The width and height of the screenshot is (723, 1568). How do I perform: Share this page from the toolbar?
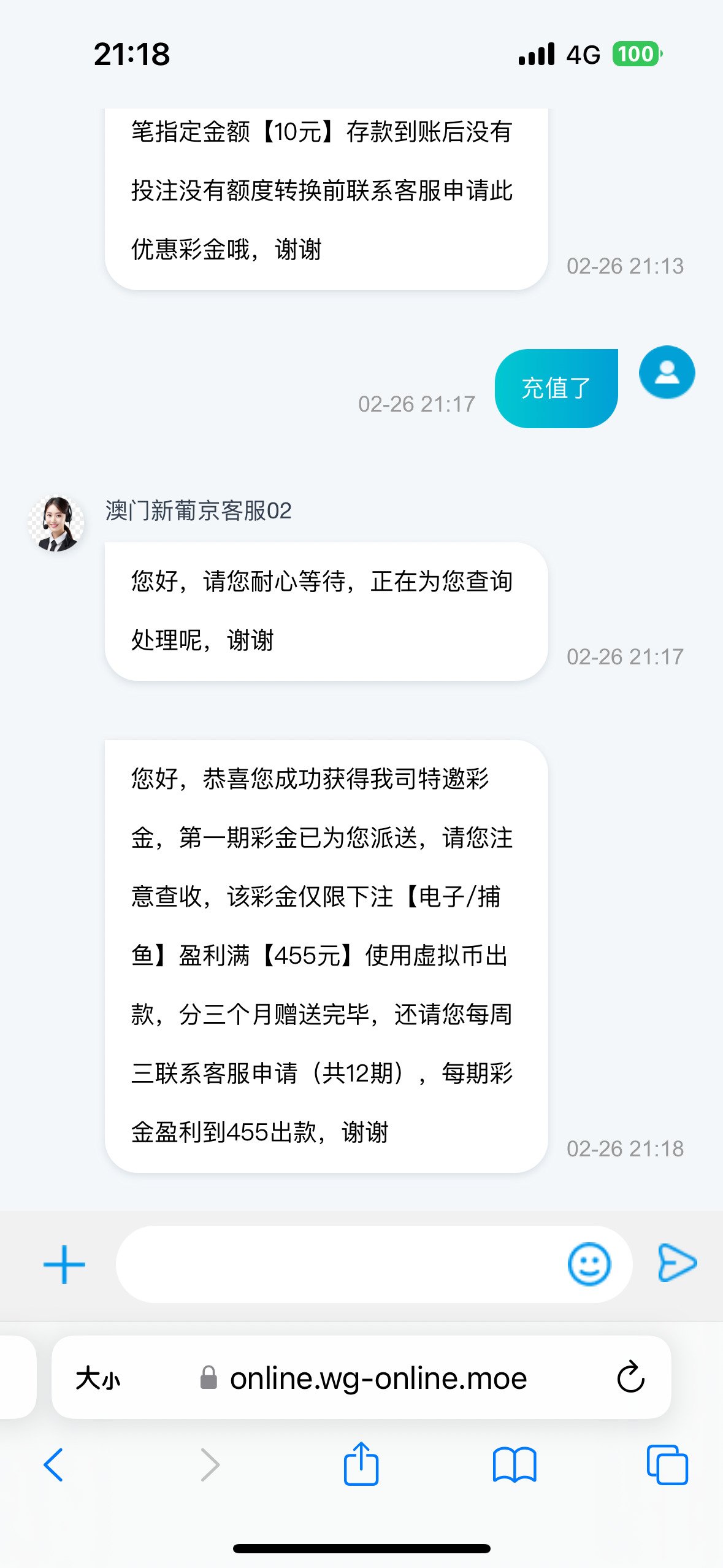click(361, 1464)
